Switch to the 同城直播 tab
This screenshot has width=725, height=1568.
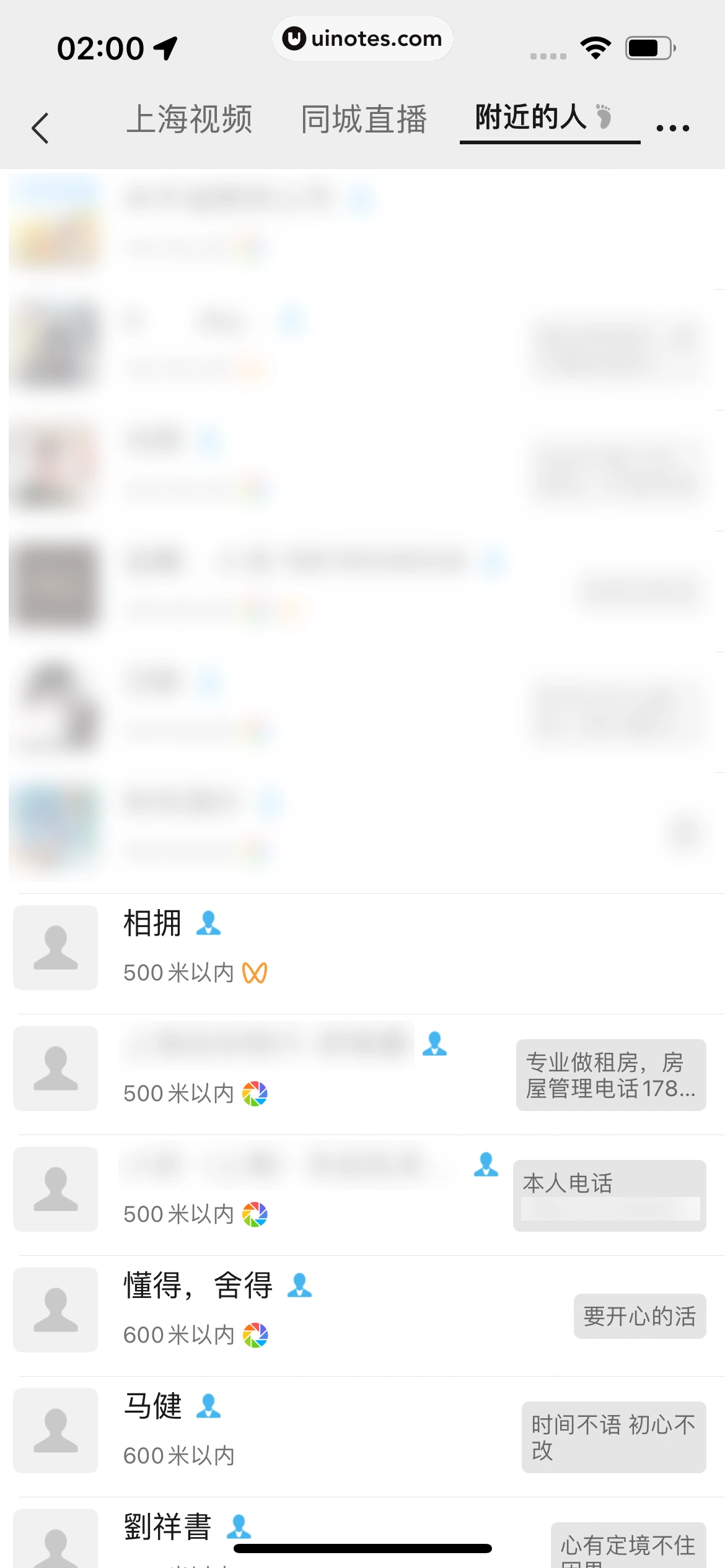364,119
